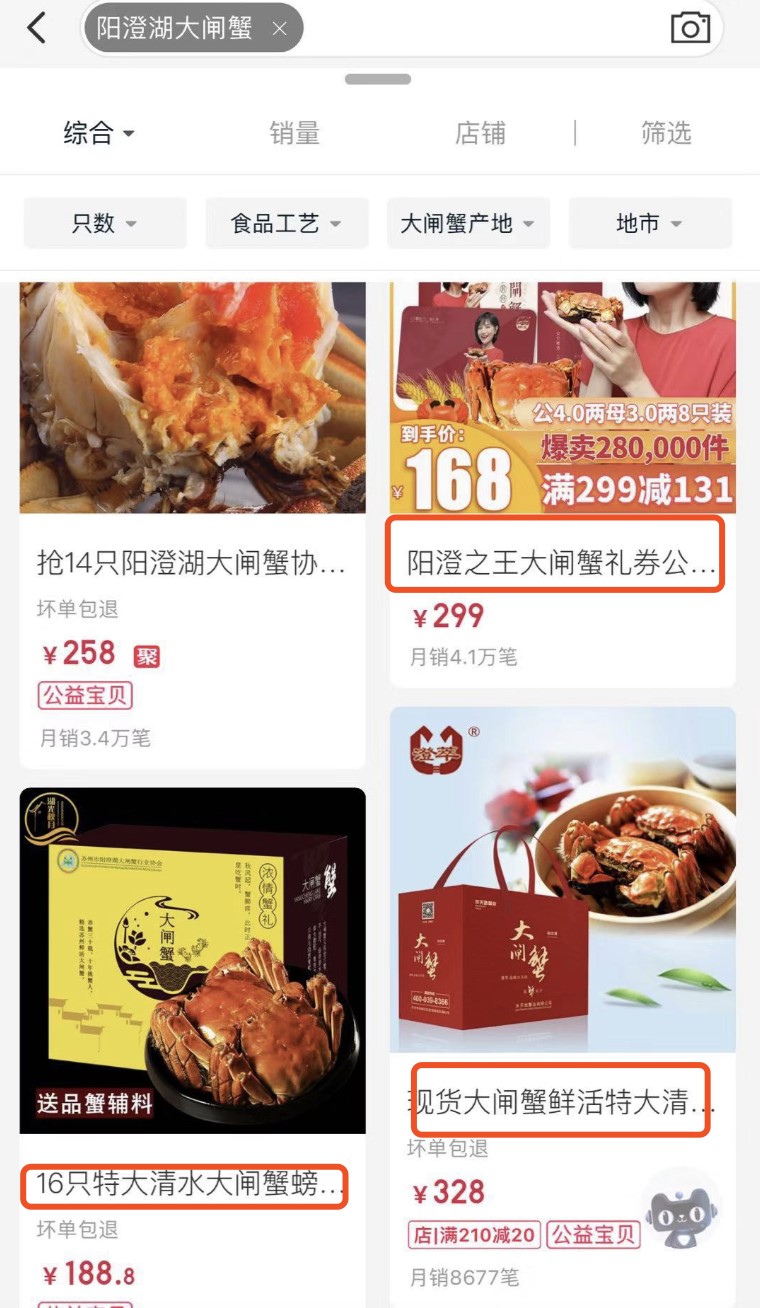Image resolution: width=760 pixels, height=1308 pixels.
Task: Switch to the 店铺 tab
Action: pos(480,133)
